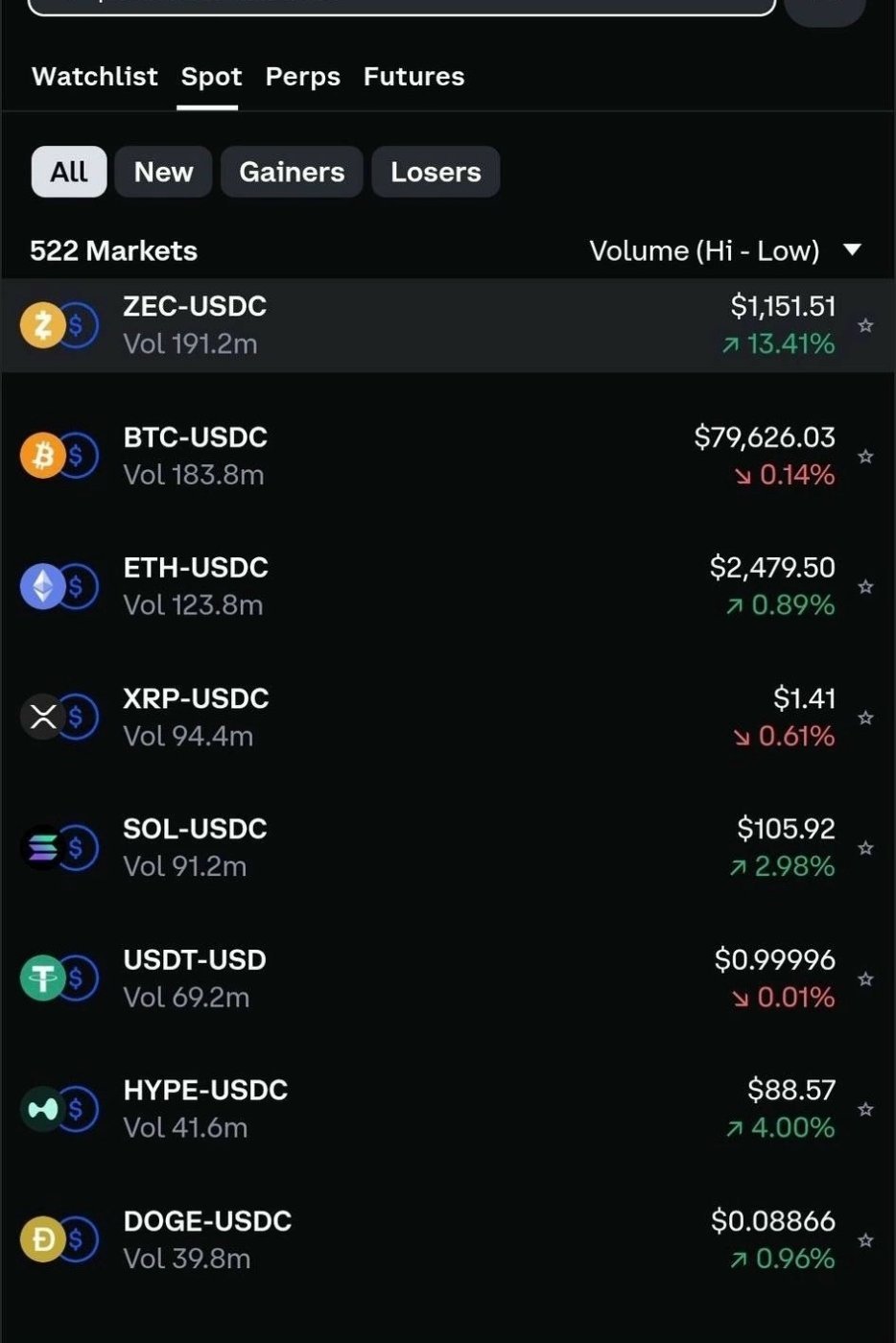Open the USDT-USD market
Screen dimensions: 896x1343
[448, 978]
